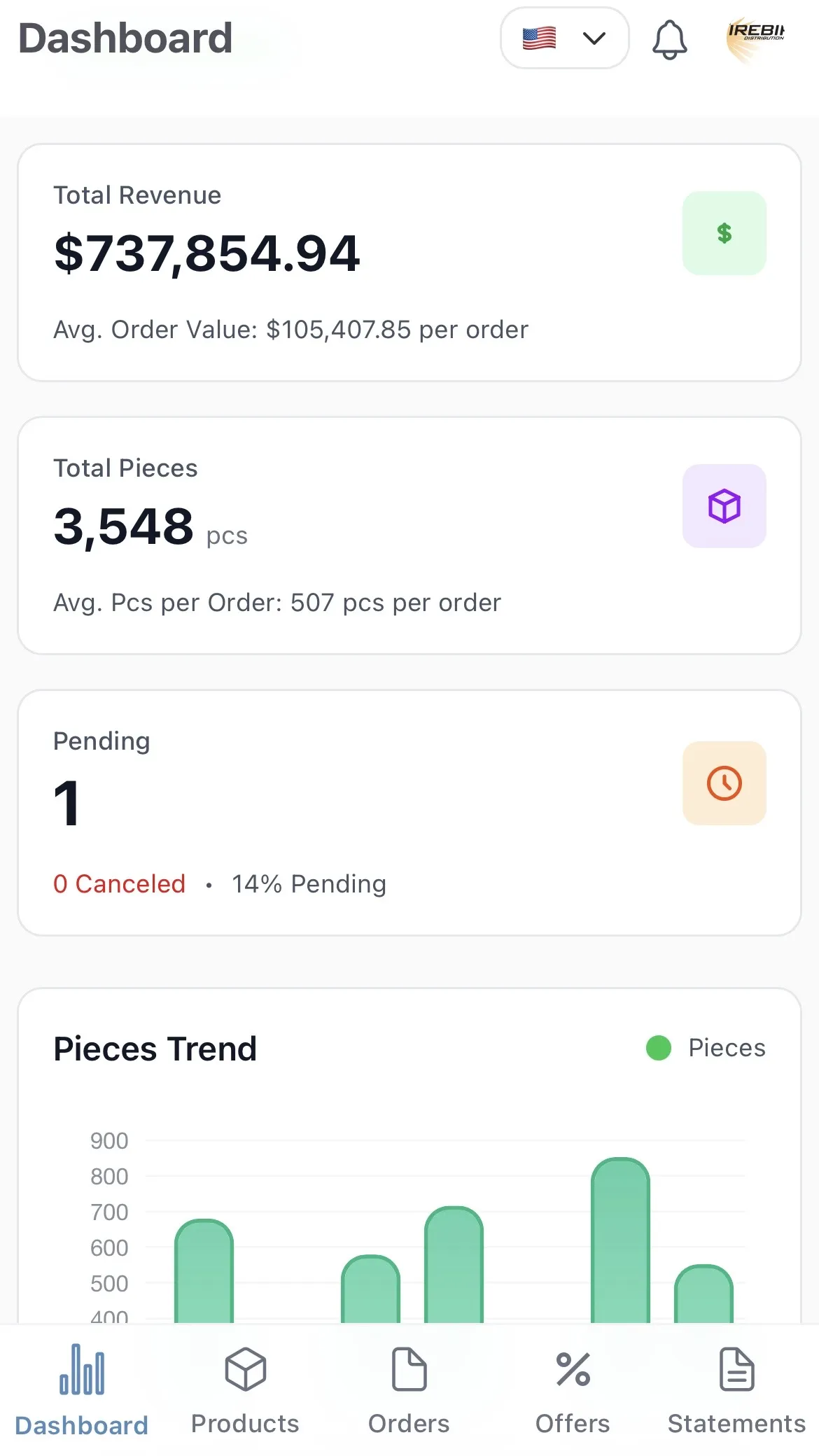The image size is (819, 1456).
Task: Click the 0 Canceled label
Action: pyautogui.click(x=119, y=884)
